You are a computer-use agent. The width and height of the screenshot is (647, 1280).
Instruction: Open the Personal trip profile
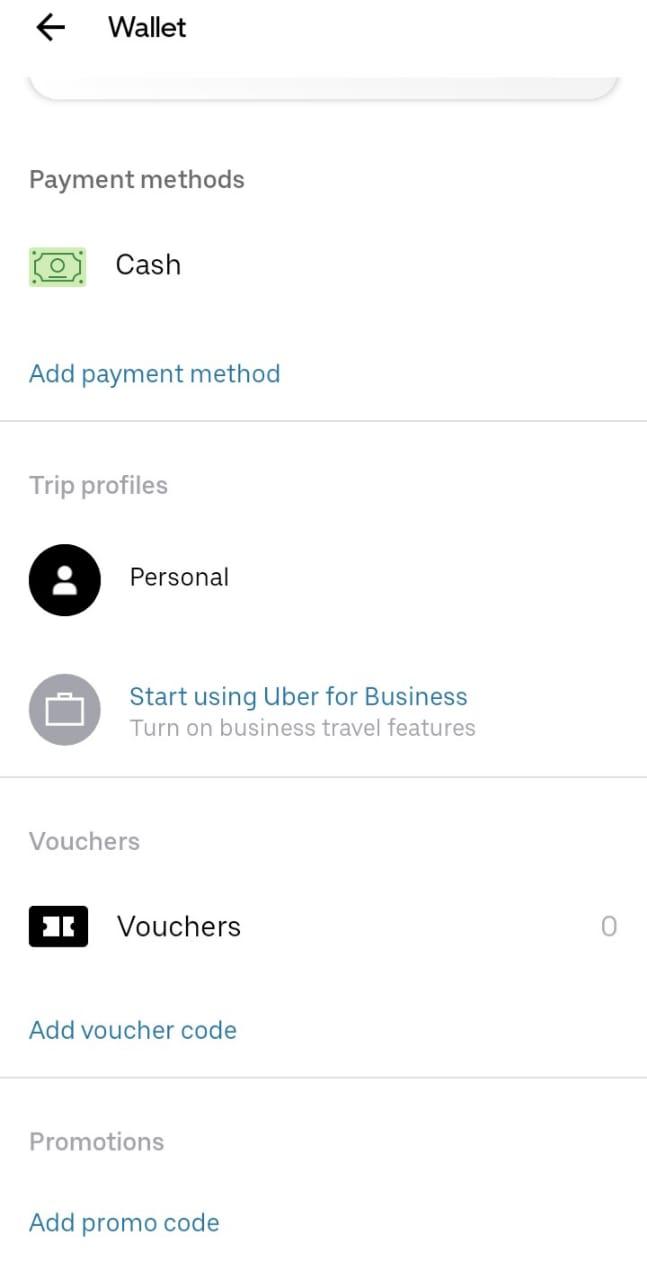tap(178, 577)
